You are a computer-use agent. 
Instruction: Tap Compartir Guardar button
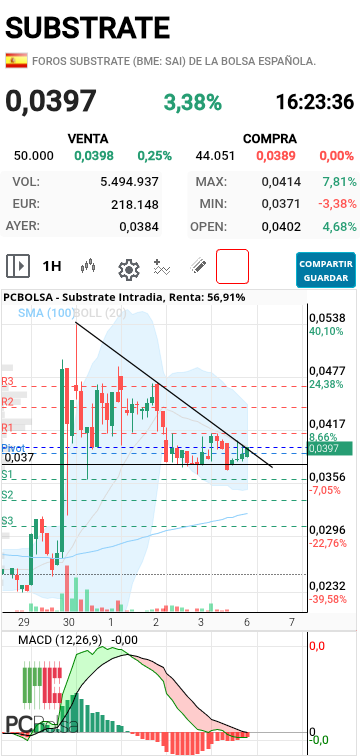click(326, 270)
